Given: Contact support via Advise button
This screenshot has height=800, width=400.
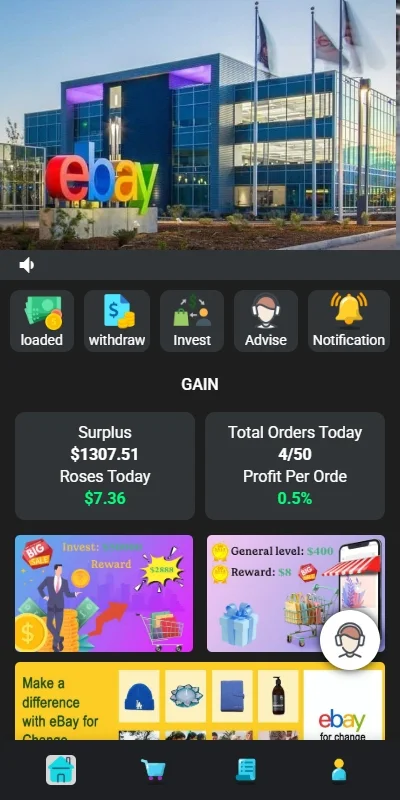Looking at the screenshot, I should coord(266,321).
